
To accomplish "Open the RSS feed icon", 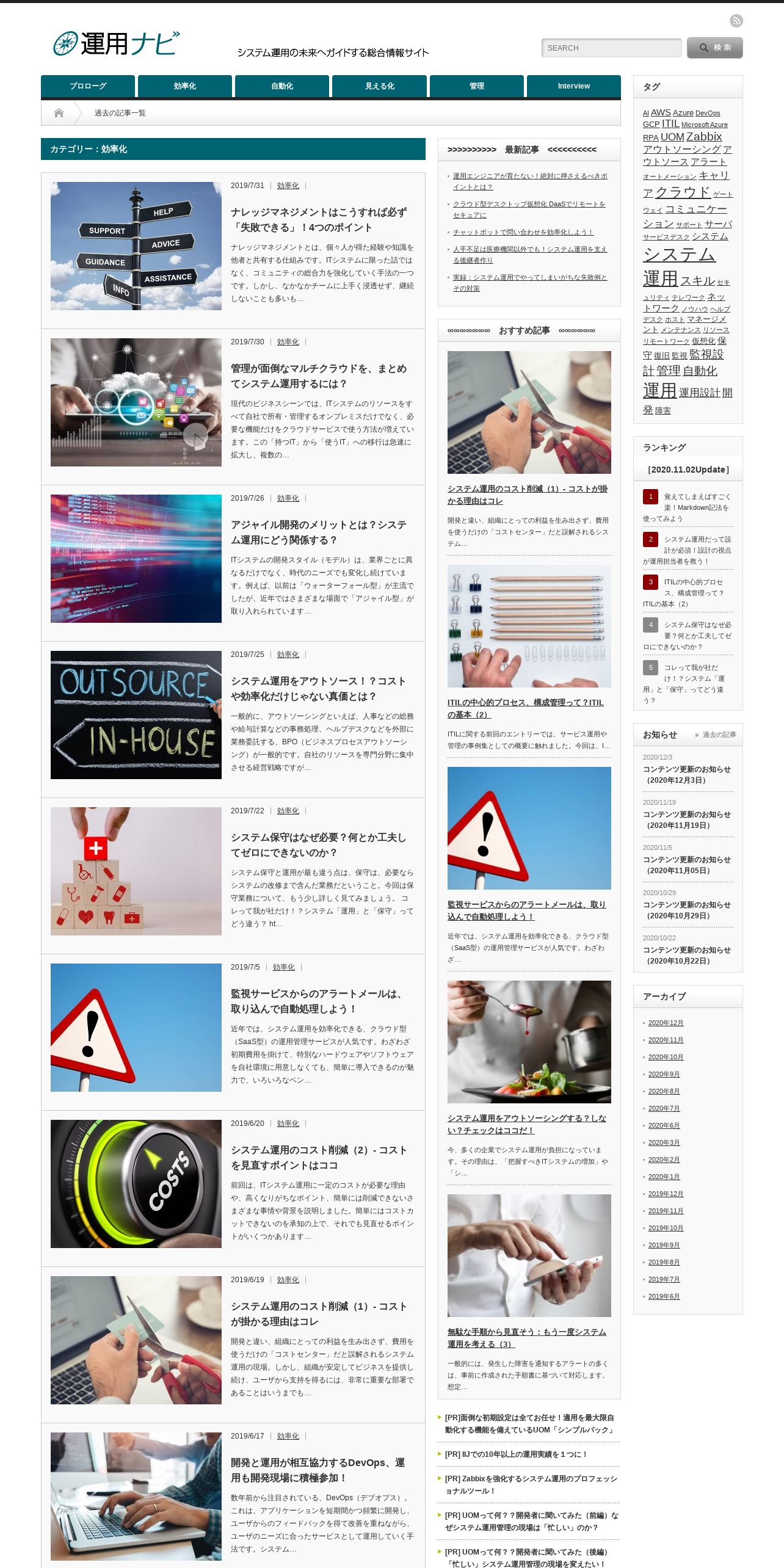I will coord(736,21).
